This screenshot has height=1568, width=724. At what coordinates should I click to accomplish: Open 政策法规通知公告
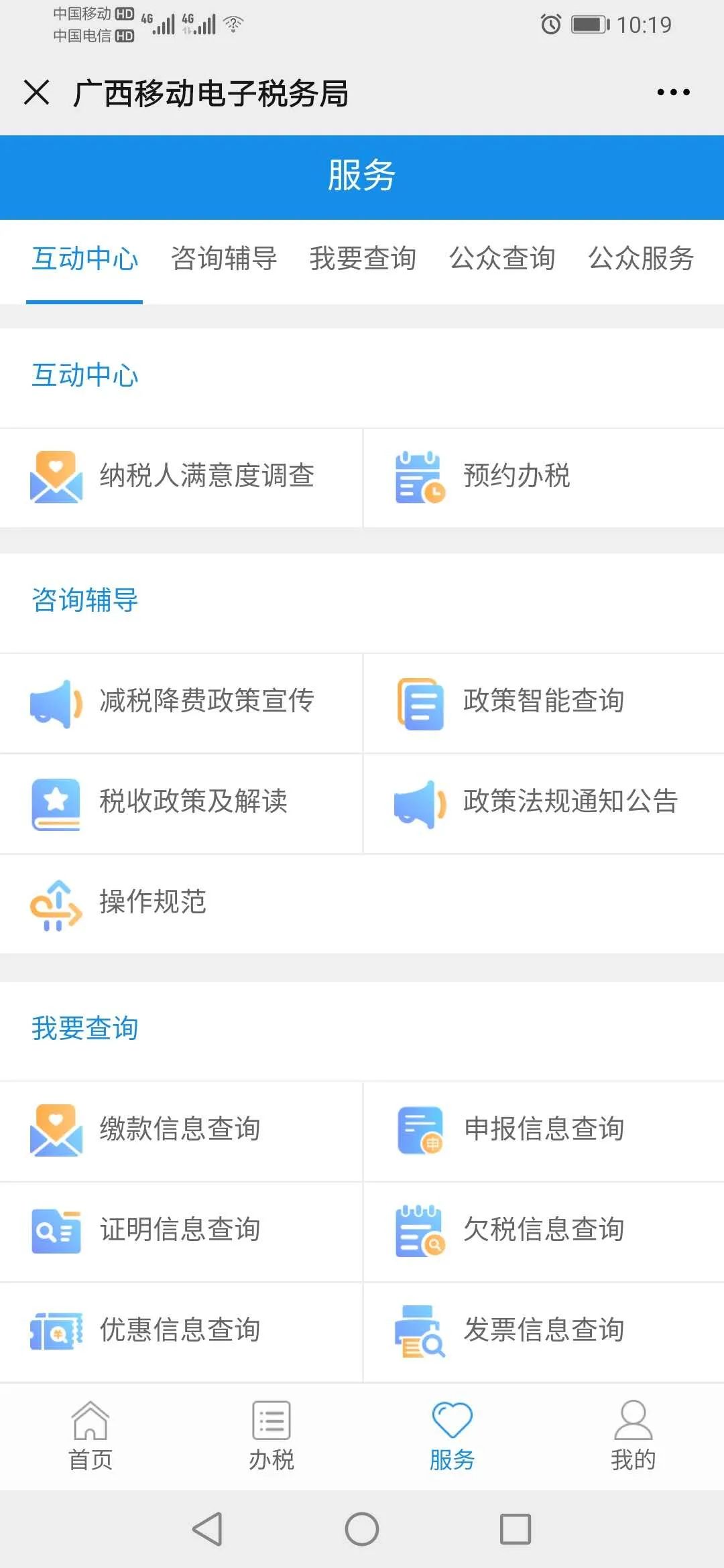pyautogui.click(x=544, y=803)
